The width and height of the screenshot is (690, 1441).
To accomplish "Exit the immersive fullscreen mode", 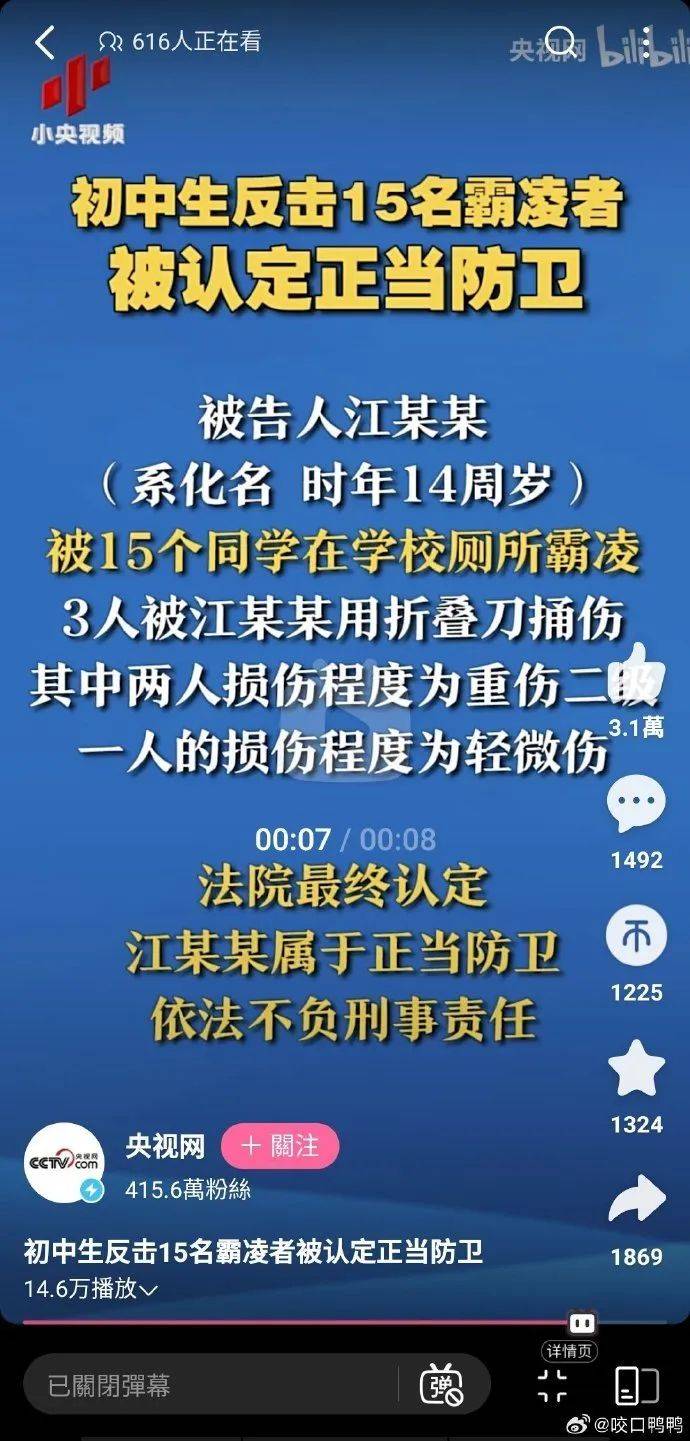I will point(552,1385).
